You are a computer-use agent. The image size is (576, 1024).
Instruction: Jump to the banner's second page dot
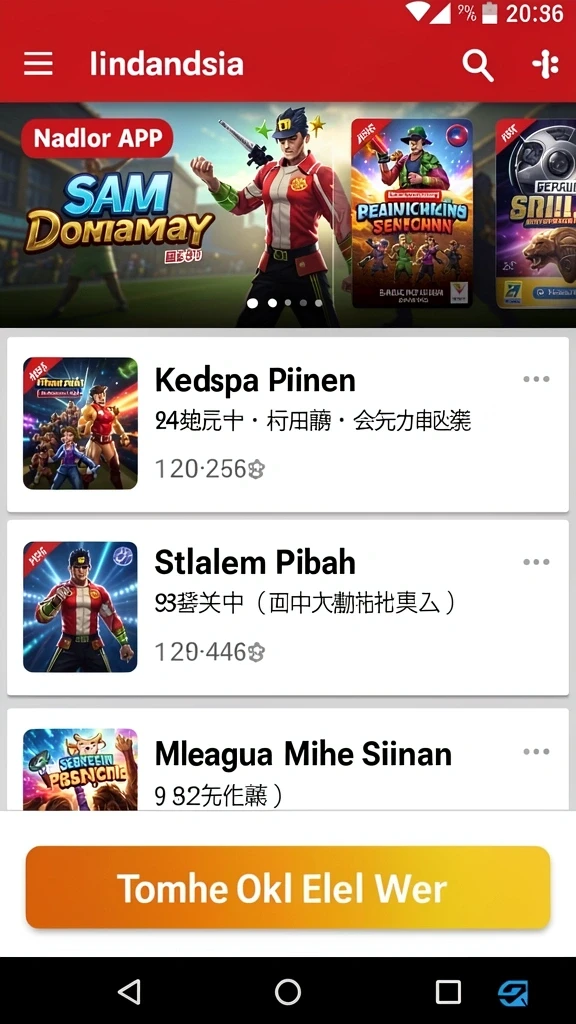coord(272,303)
